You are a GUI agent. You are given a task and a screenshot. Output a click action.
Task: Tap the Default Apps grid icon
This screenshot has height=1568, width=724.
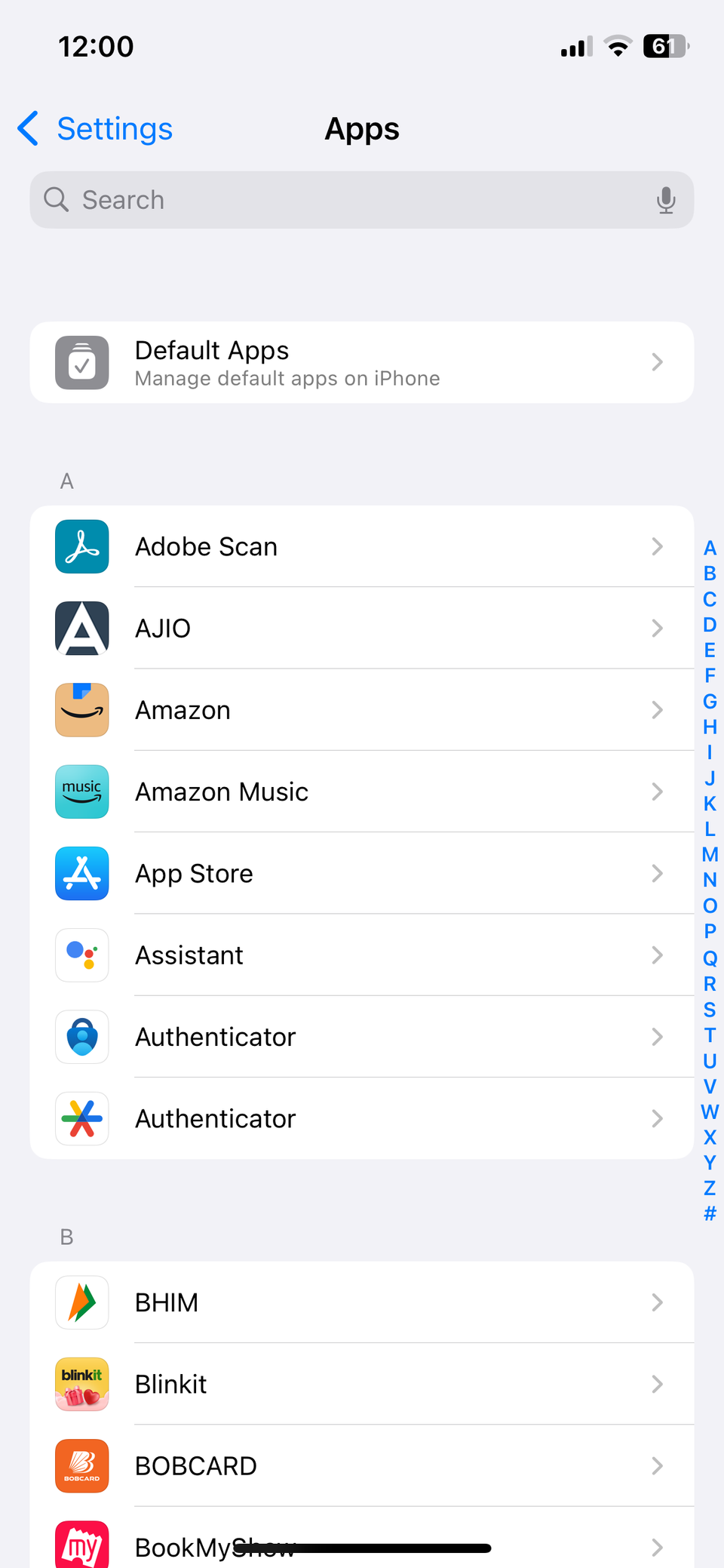81,362
